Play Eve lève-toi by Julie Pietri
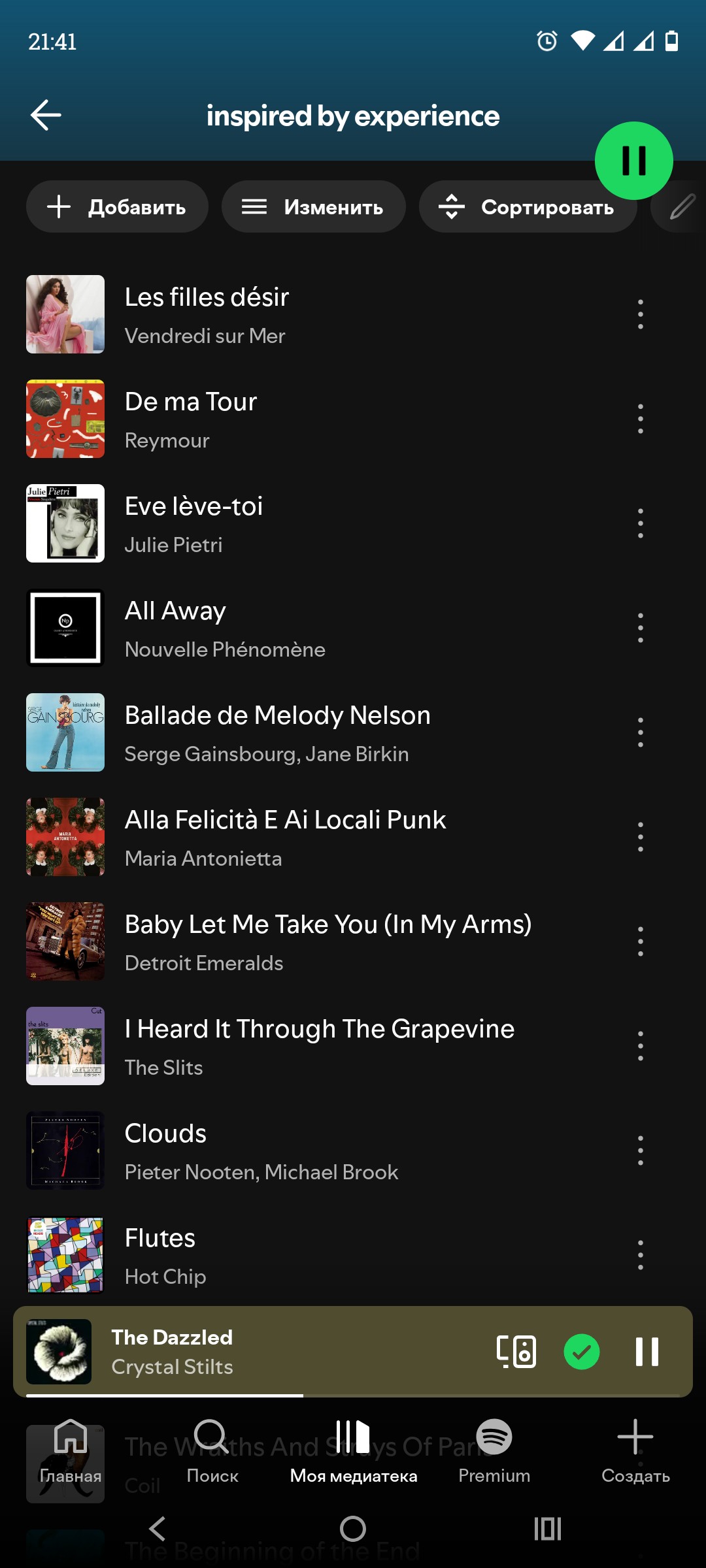 click(x=327, y=523)
